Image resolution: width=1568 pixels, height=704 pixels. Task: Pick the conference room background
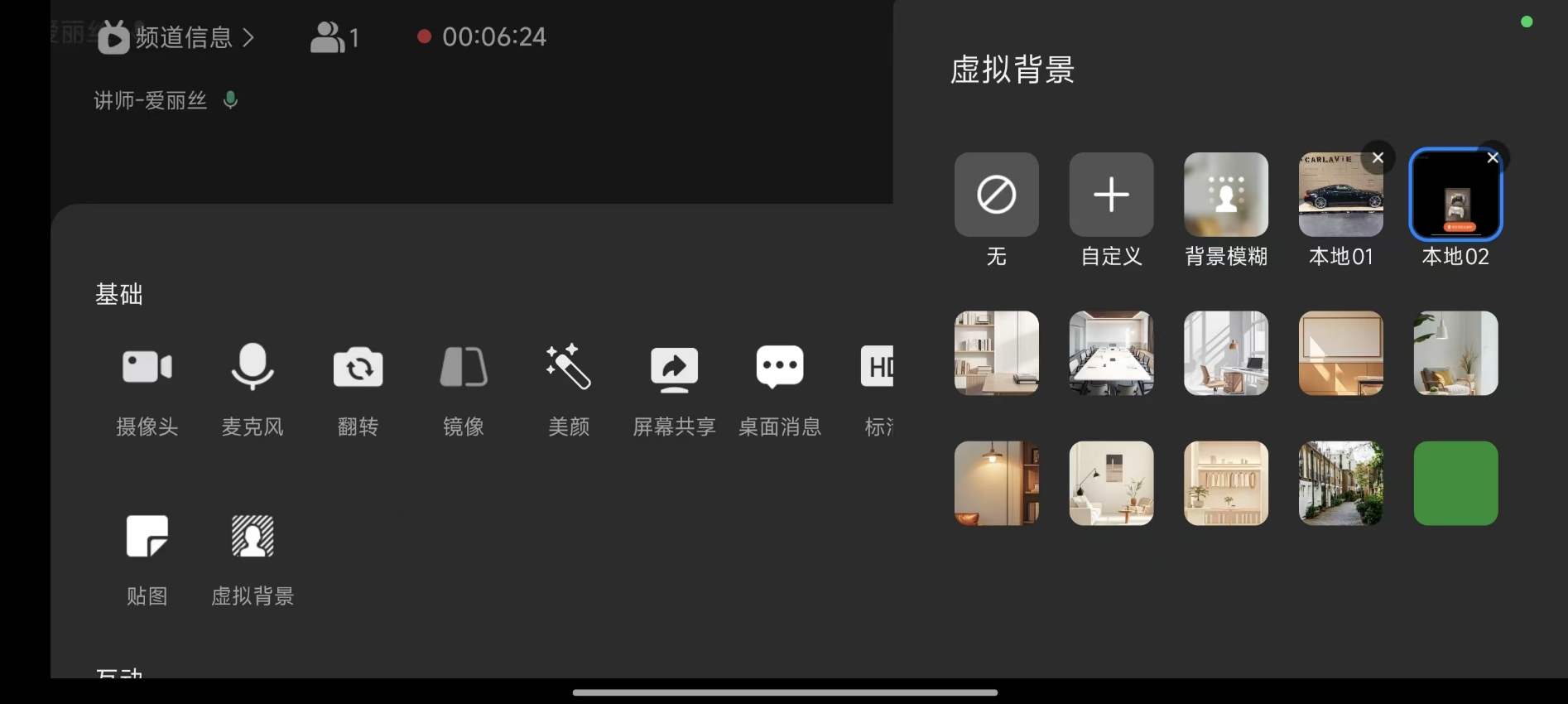pos(1111,353)
